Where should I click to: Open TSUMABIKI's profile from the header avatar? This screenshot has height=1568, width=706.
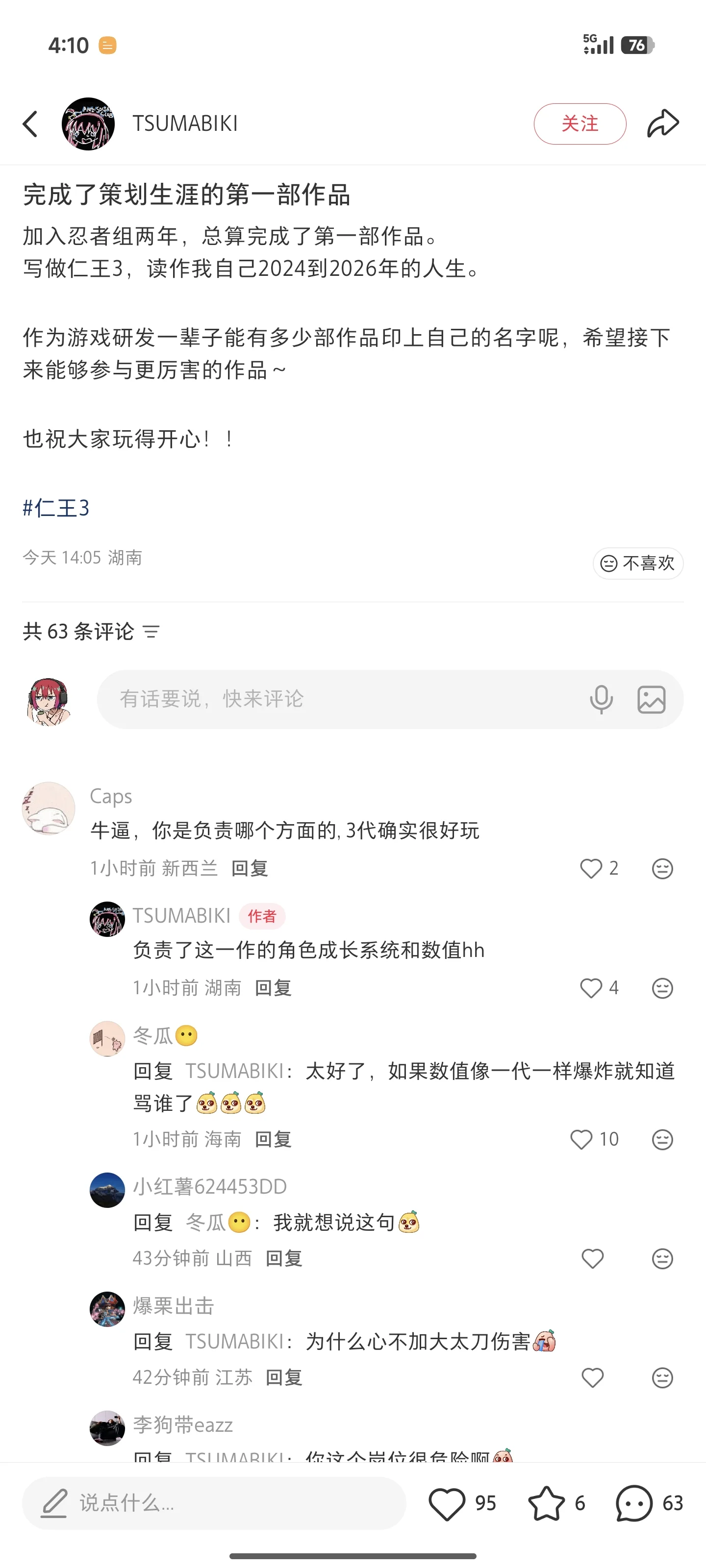pos(88,124)
